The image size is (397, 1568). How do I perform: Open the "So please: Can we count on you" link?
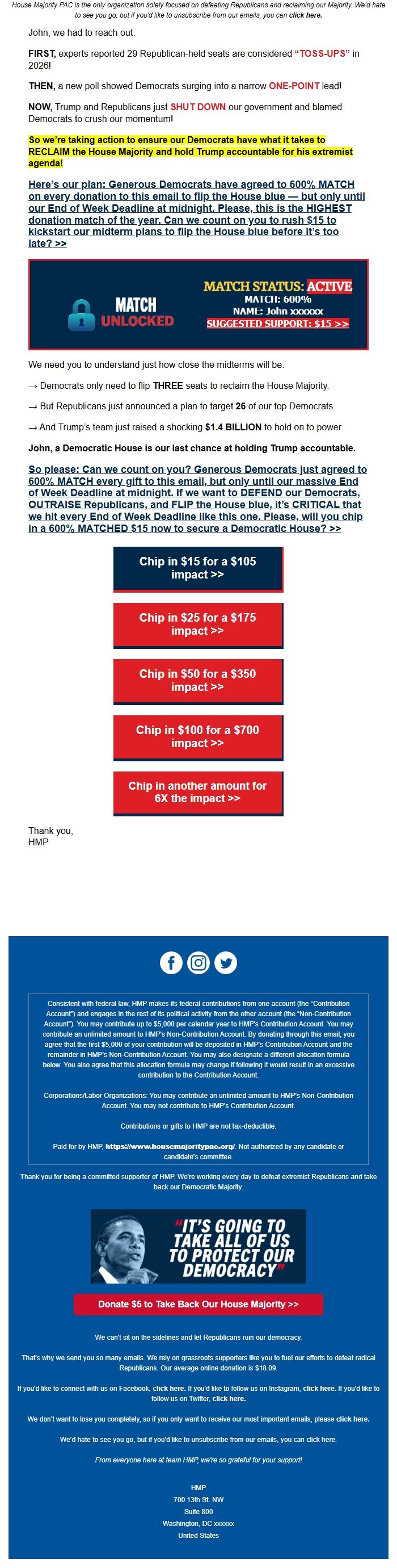pyautogui.click(x=197, y=499)
